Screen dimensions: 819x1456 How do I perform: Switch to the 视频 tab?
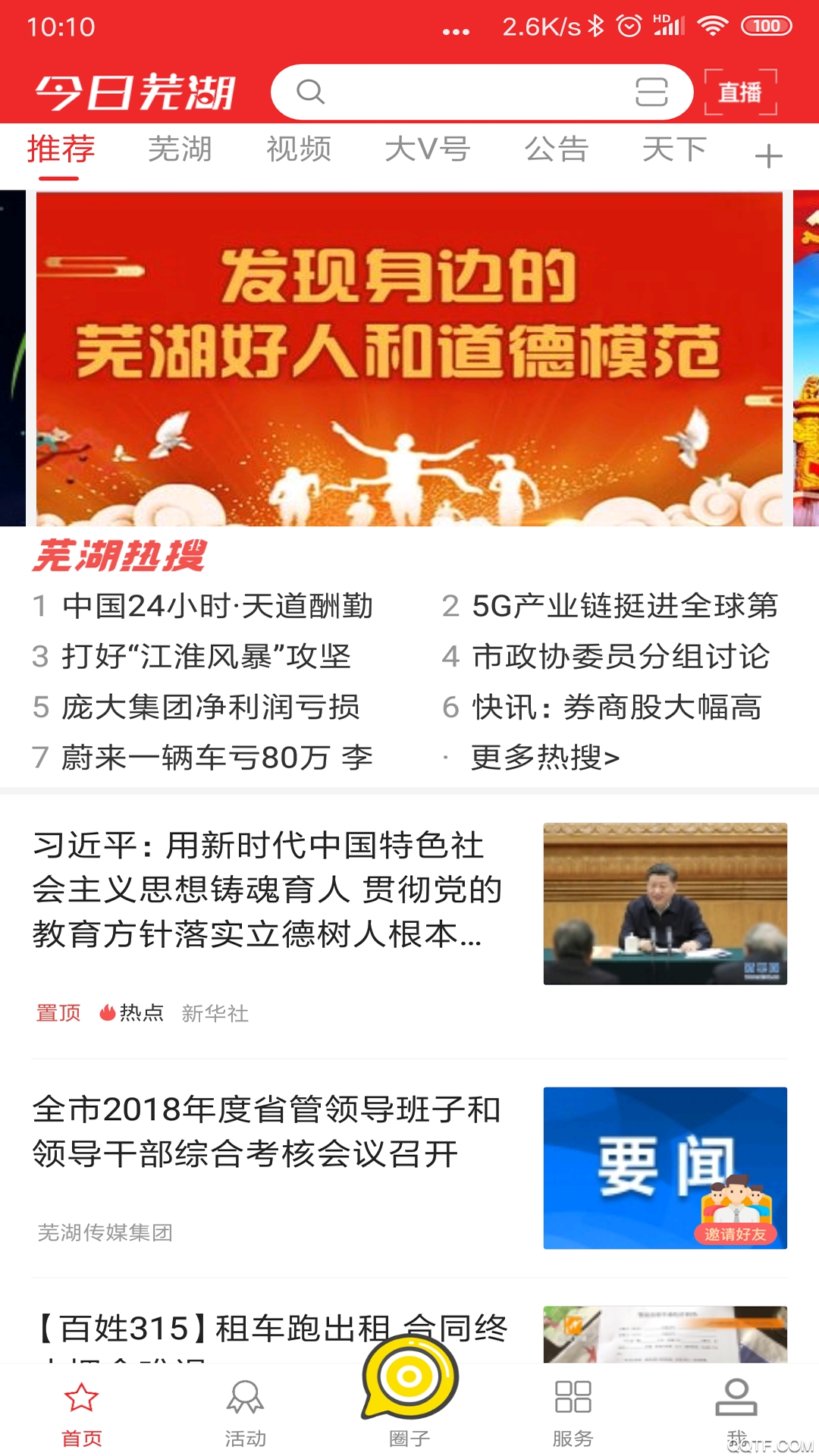[x=297, y=149]
